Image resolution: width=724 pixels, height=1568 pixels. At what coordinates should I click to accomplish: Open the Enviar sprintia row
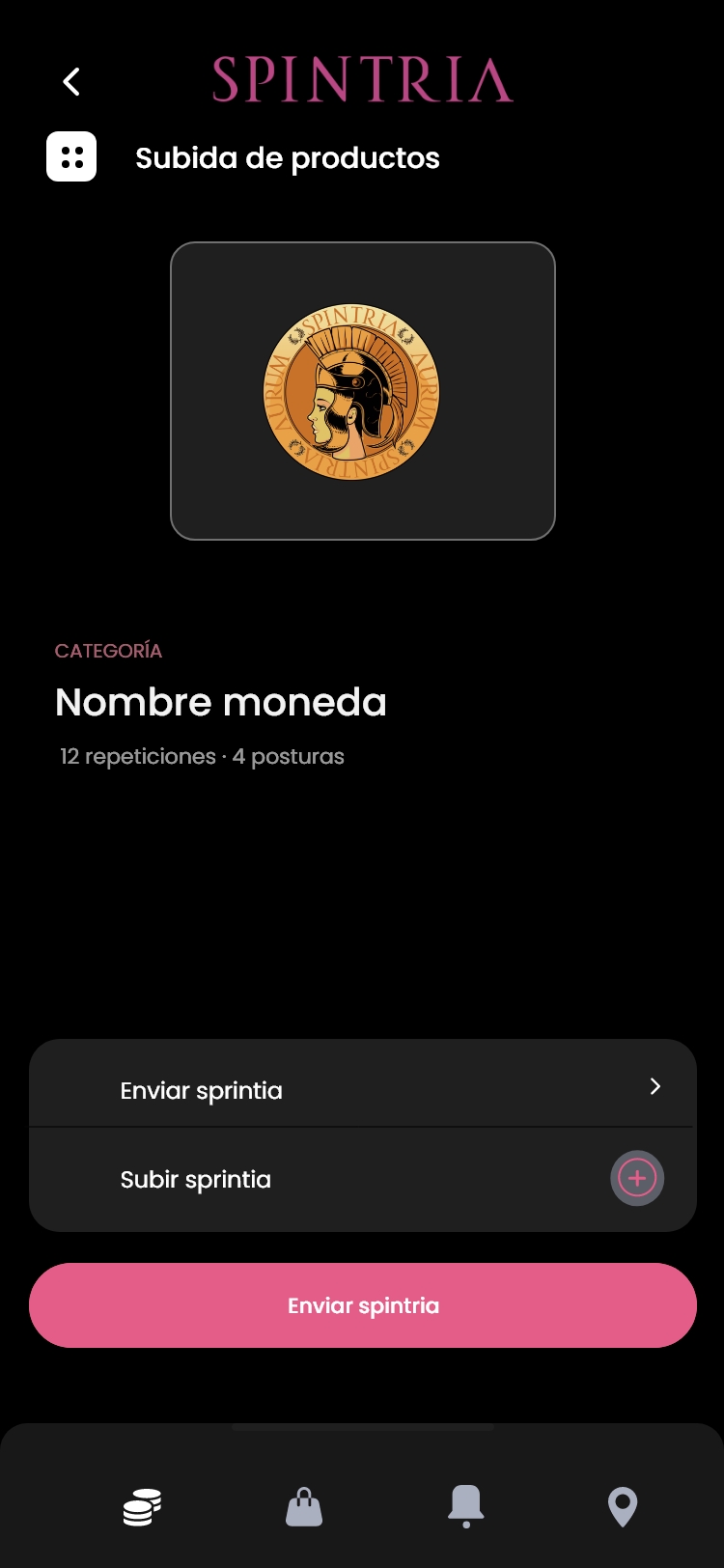[363, 1088]
